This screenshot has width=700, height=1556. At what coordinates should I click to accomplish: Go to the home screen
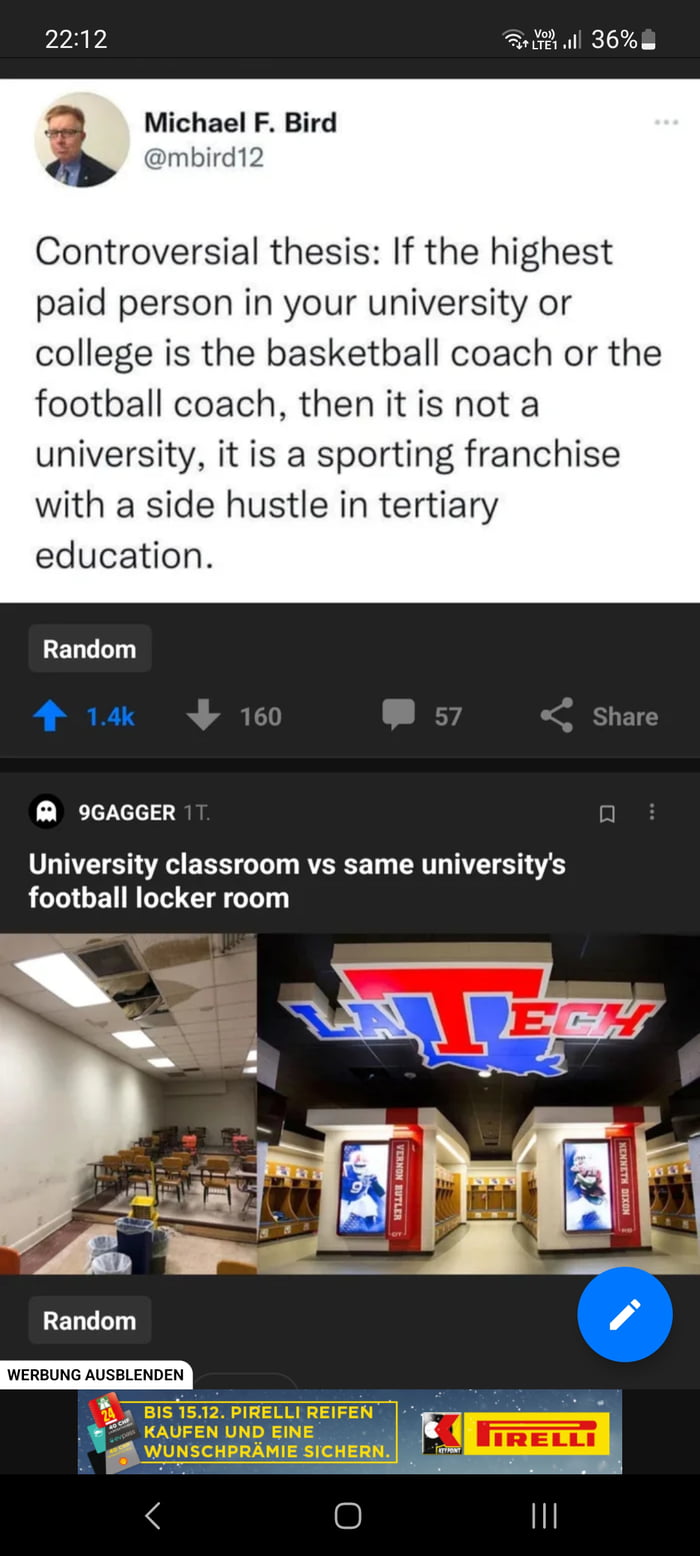coord(348,1516)
